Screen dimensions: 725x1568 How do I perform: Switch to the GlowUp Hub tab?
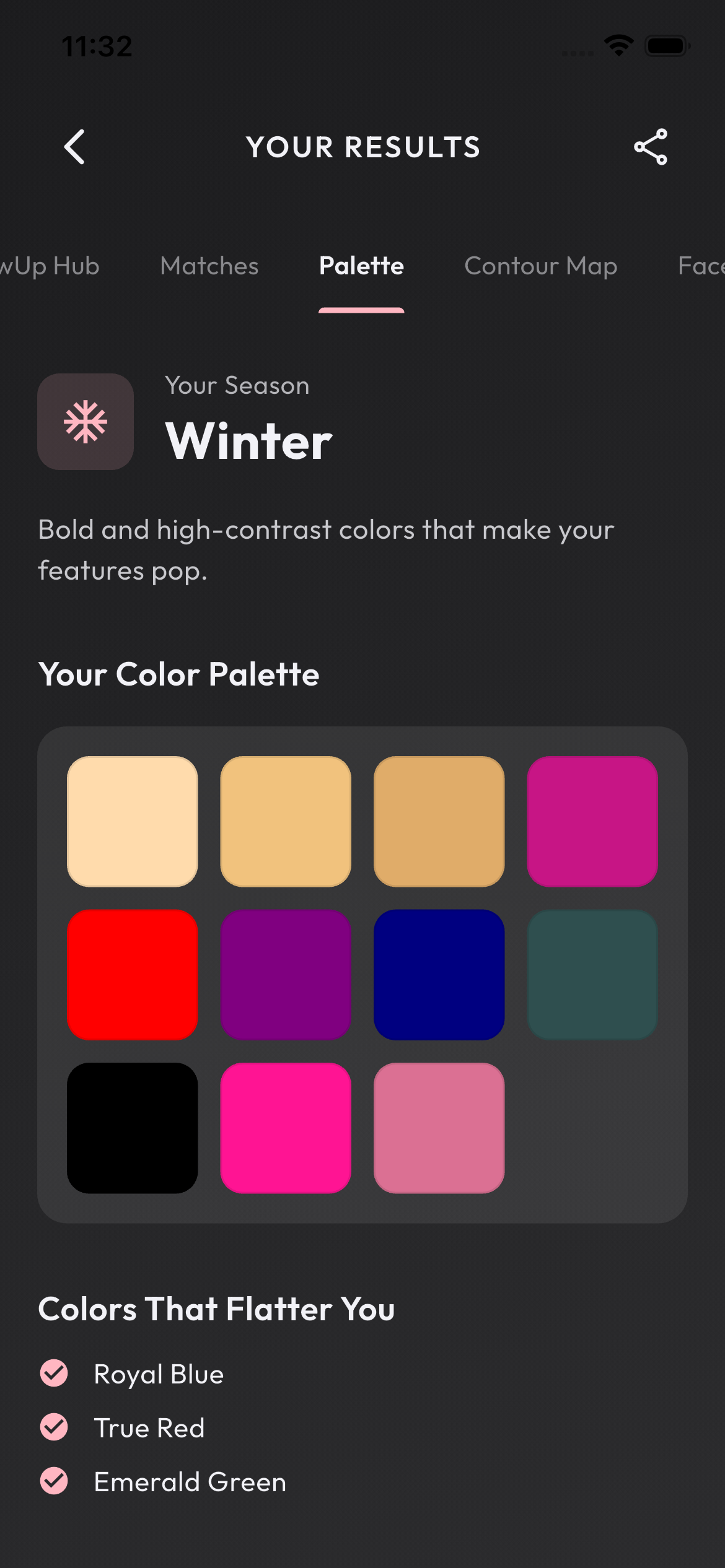pos(51,266)
